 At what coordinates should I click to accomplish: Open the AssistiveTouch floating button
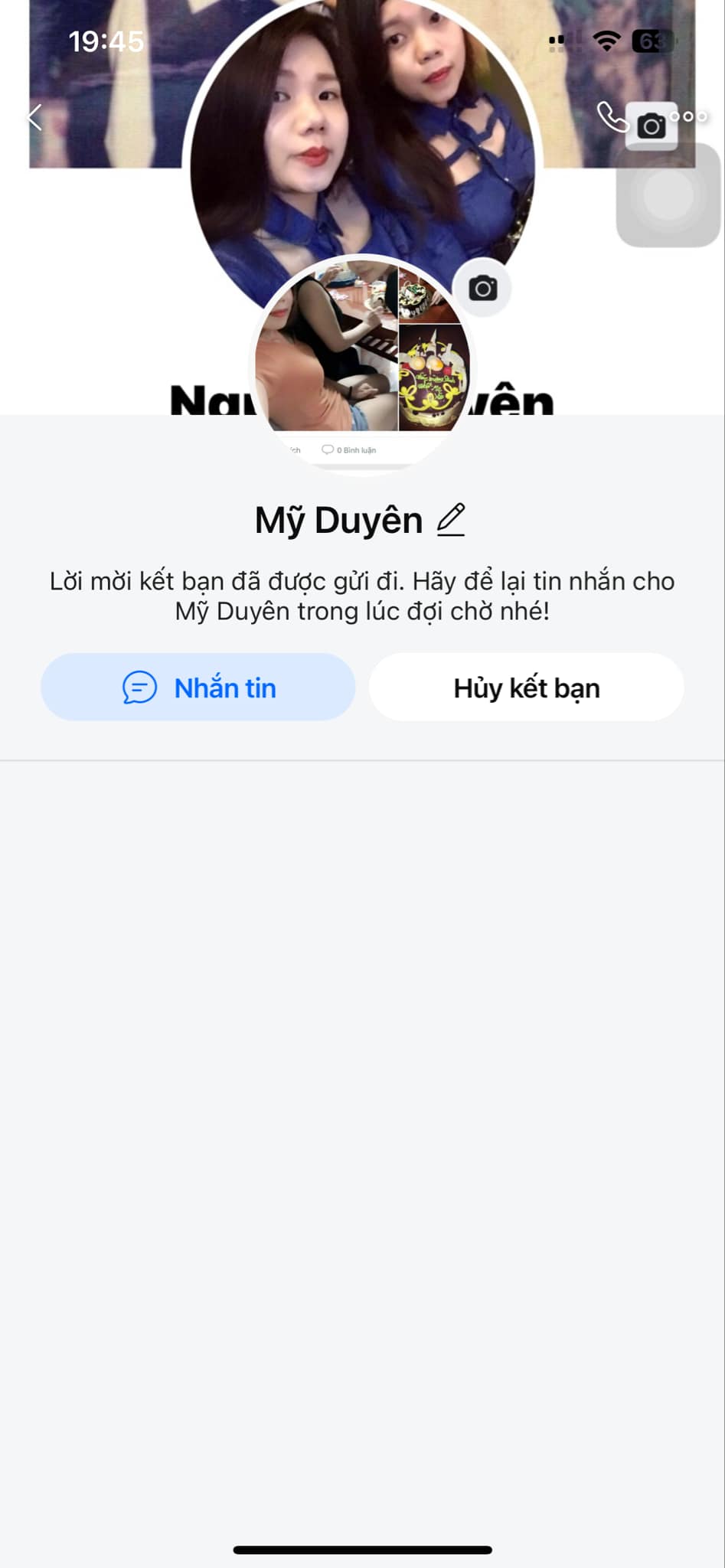tap(668, 196)
